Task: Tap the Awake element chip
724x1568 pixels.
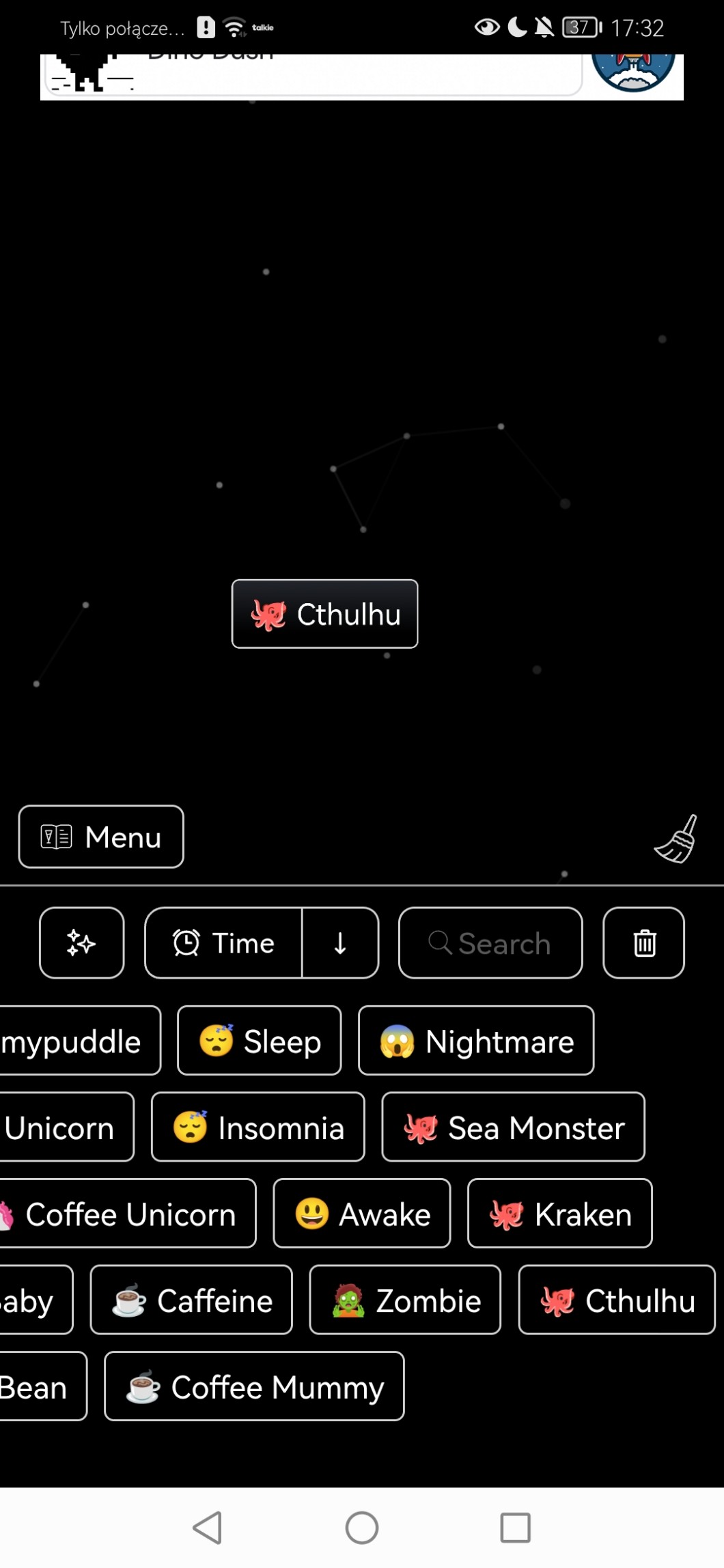Action: (362, 1214)
